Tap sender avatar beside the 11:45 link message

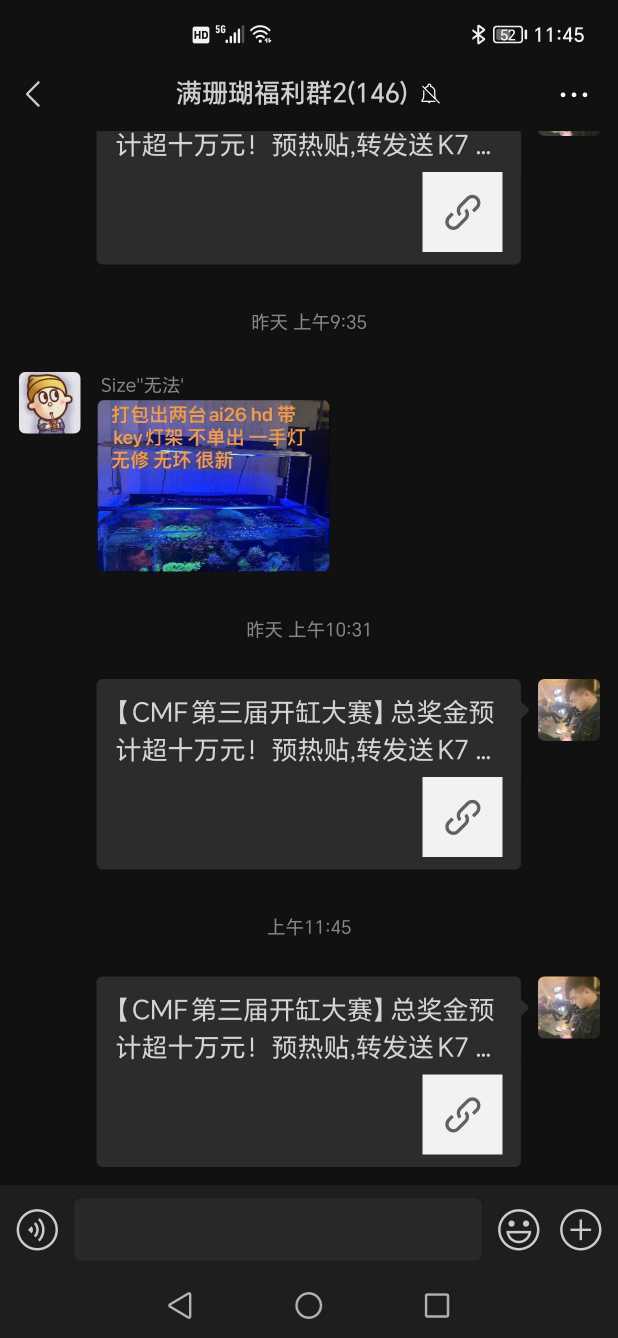point(568,1007)
